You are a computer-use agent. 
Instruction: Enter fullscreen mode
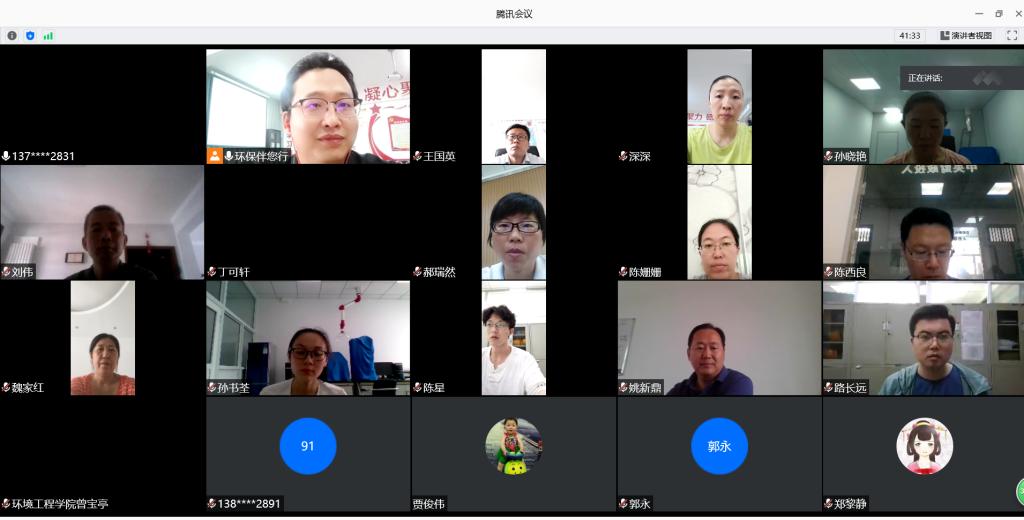click(x=1011, y=35)
